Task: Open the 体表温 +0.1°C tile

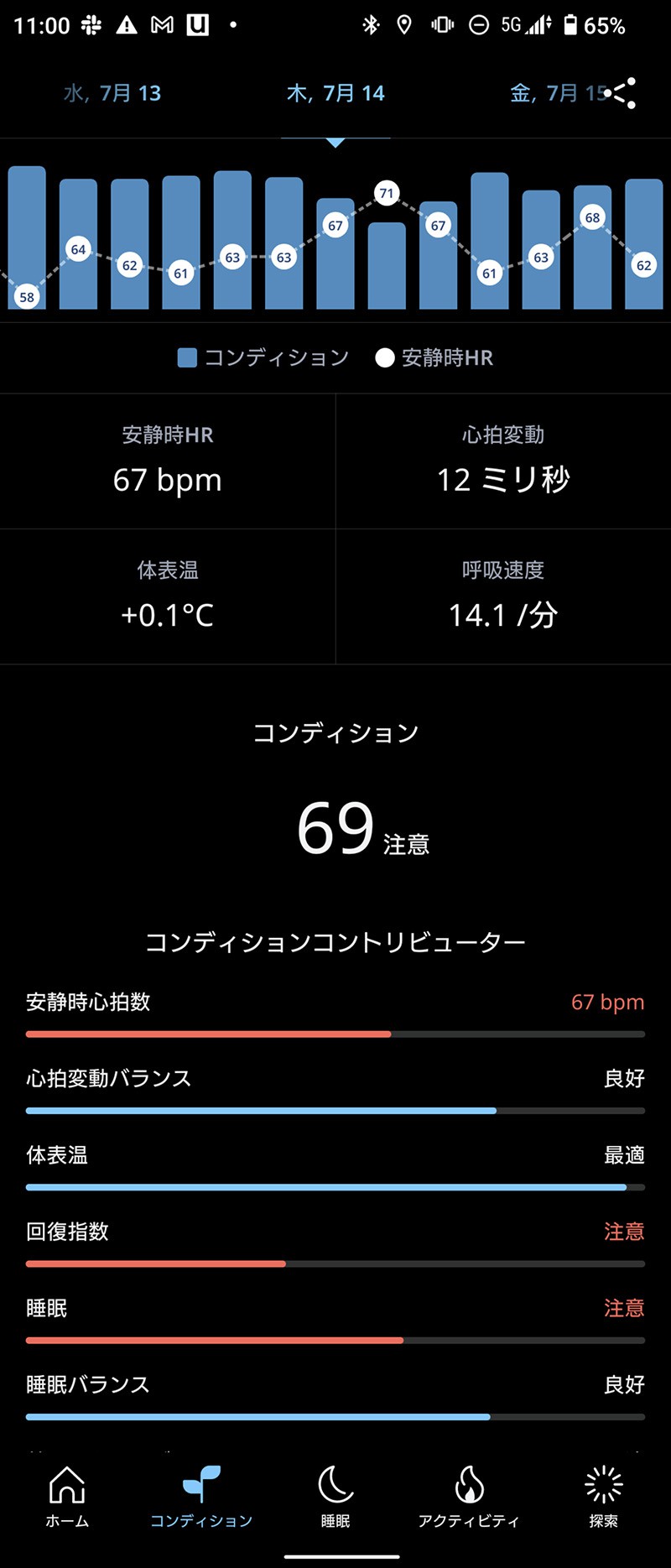Action: (x=168, y=596)
